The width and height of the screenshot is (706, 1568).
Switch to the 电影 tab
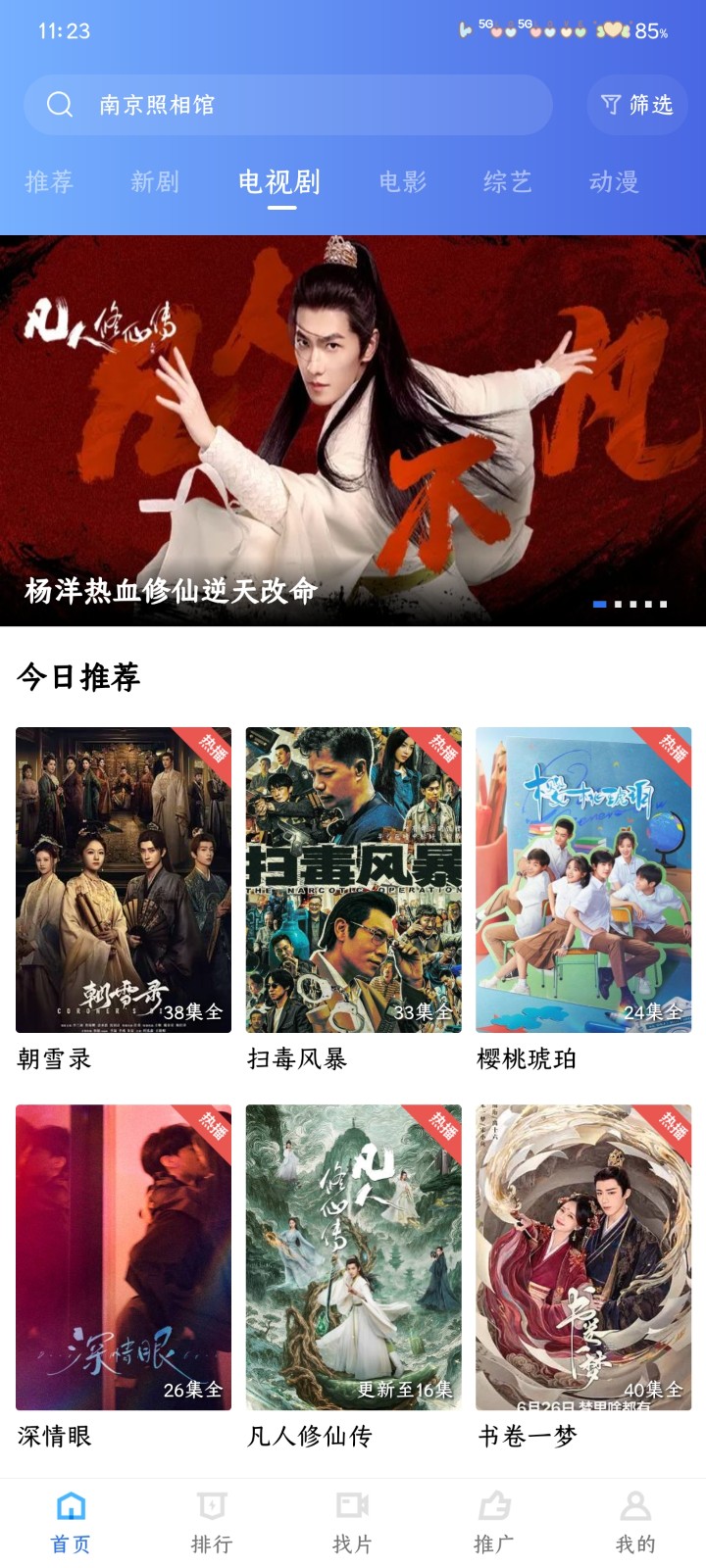coord(402,181)
